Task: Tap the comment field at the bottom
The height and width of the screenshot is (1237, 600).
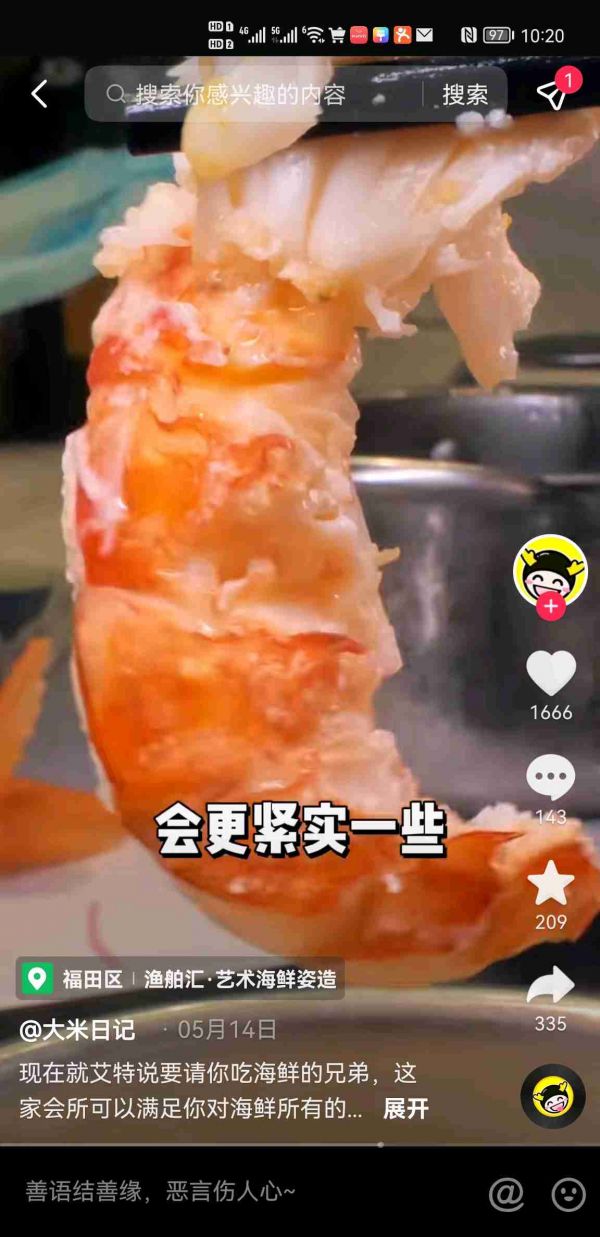Action: (x=240, y=1192)
